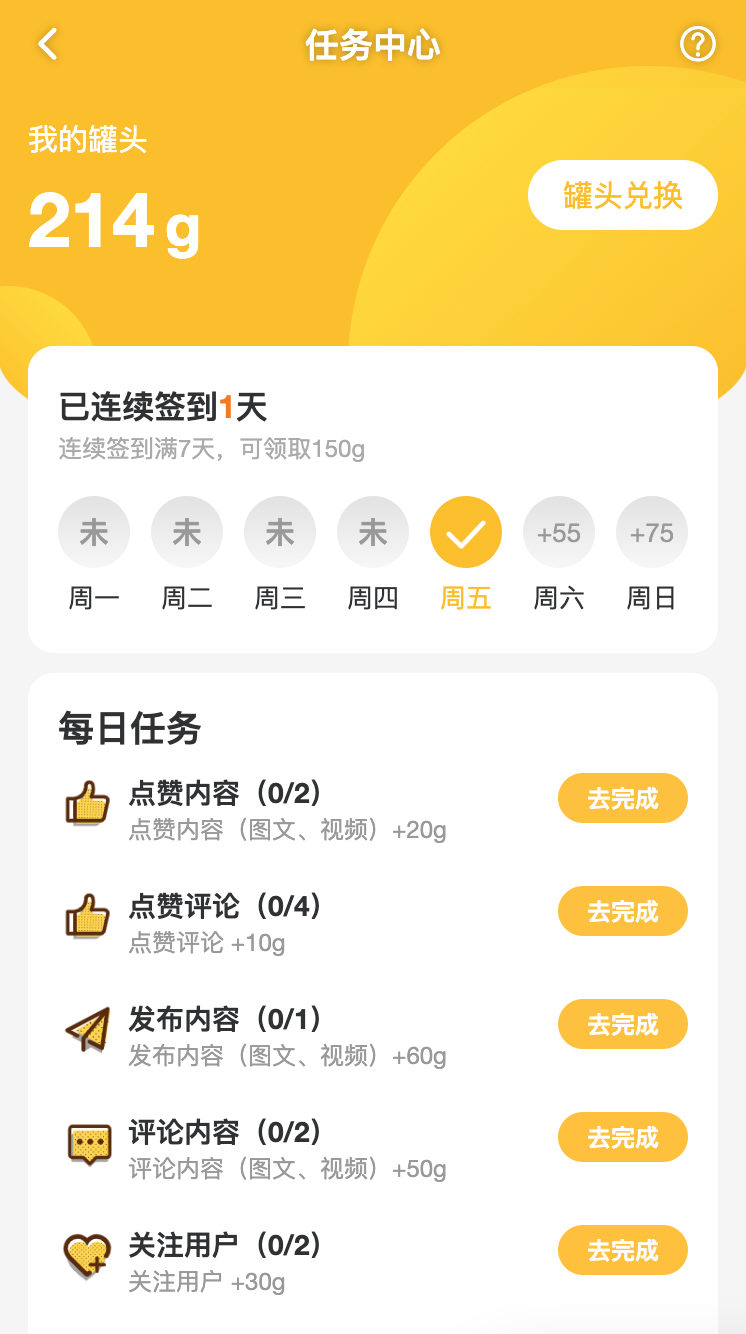Tap the 罐头兑换 button

click(x=622, y=195)
